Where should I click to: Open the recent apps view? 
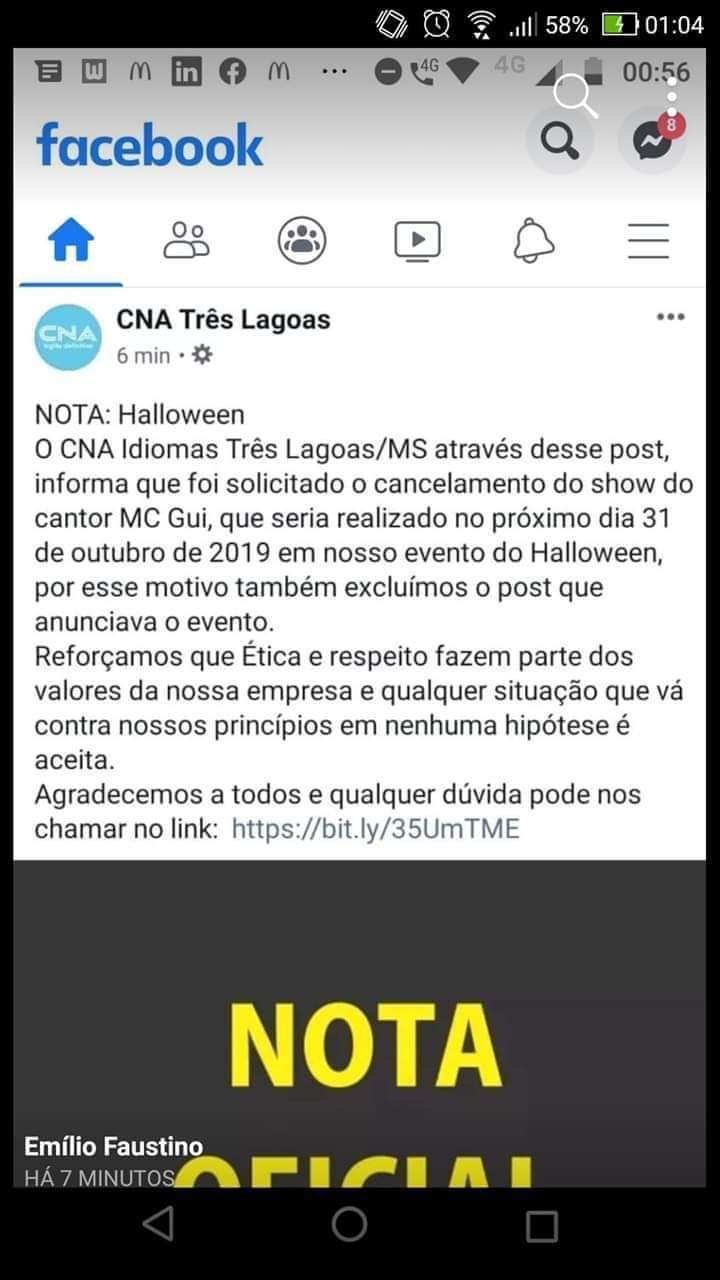coord(541,1226)
